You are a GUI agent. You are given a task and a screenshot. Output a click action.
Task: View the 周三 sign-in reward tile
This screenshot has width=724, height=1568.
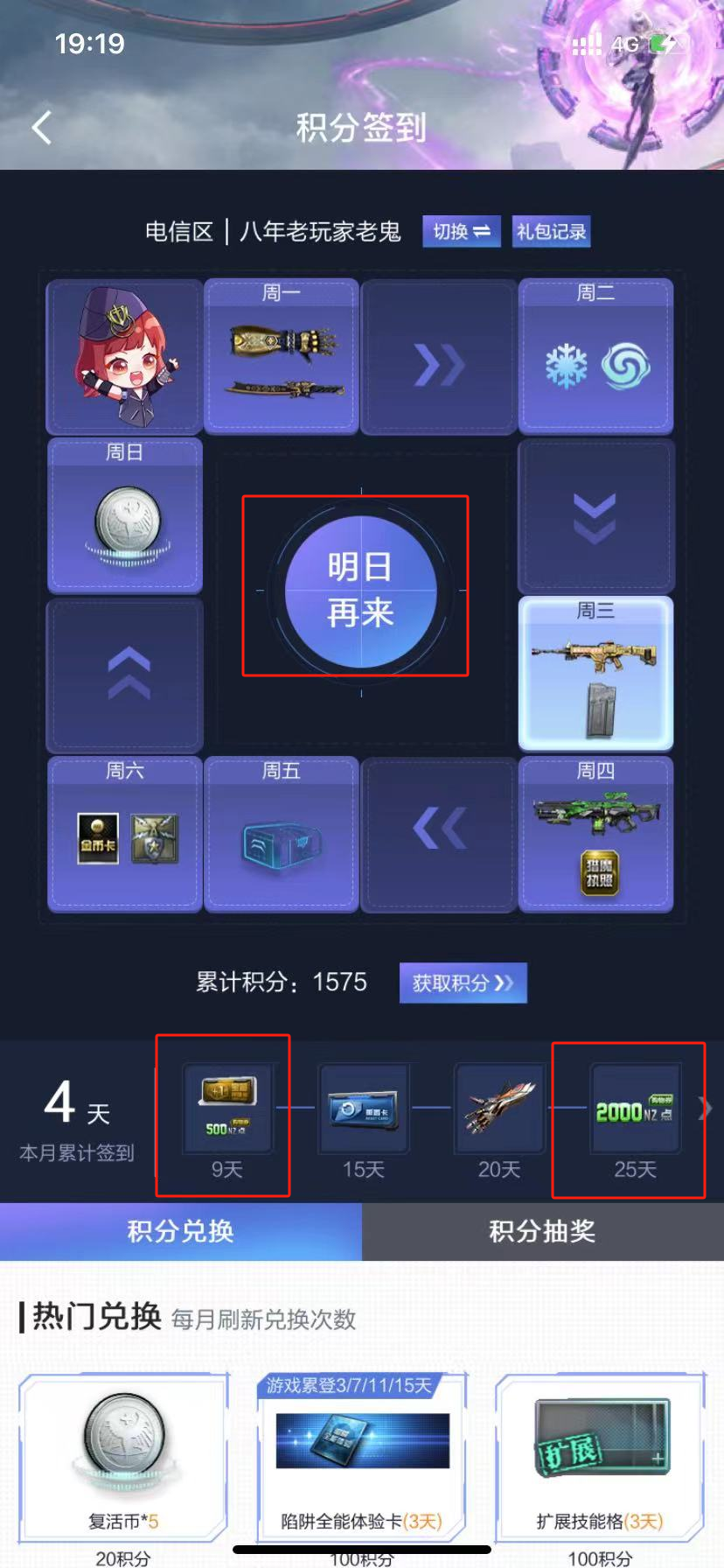(595, 674)
